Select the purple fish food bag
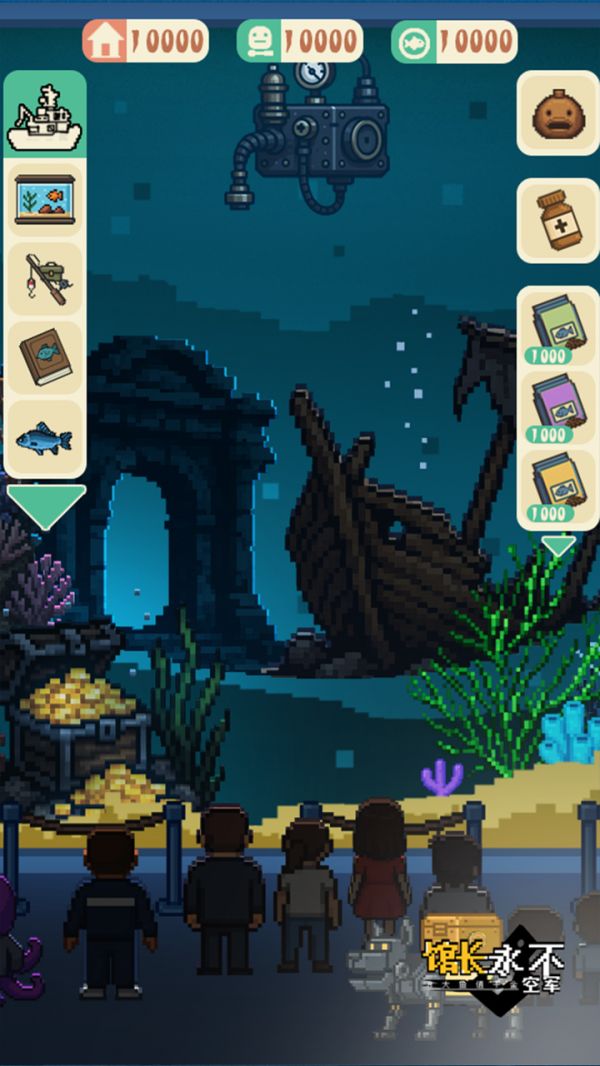 (558, 403)
